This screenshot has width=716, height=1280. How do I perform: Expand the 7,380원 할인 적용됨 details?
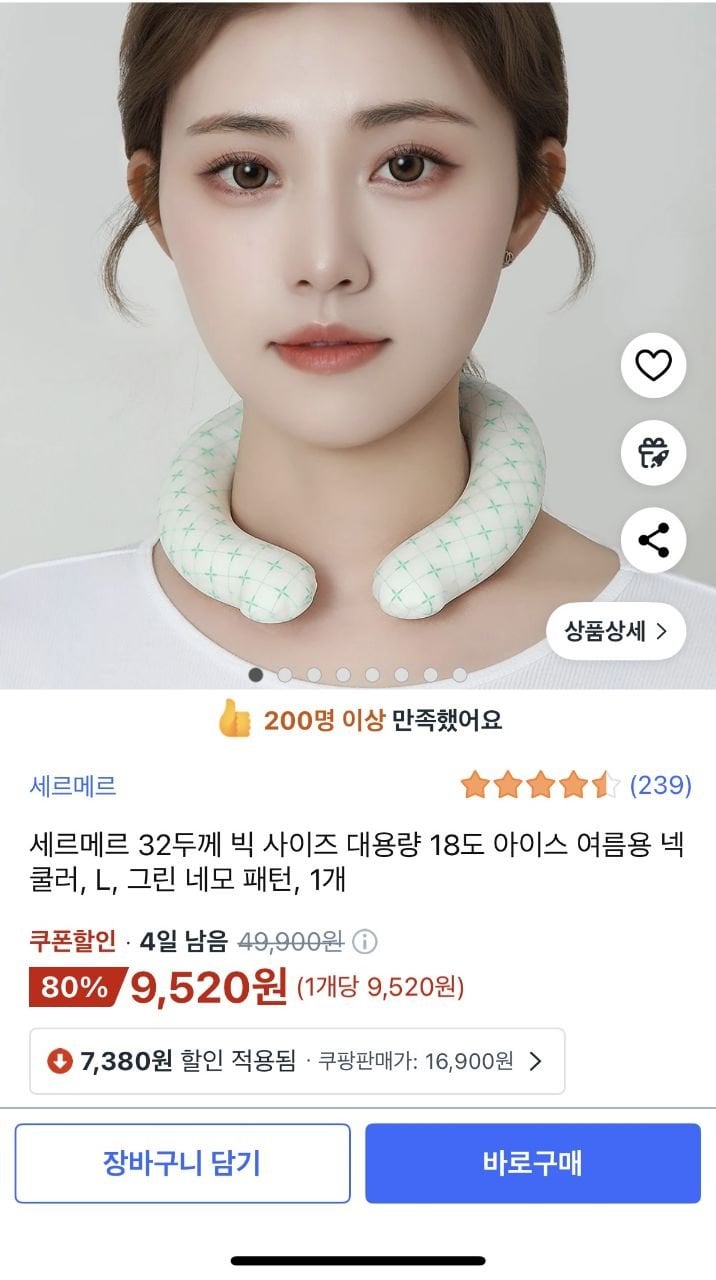click(297, 1061)
